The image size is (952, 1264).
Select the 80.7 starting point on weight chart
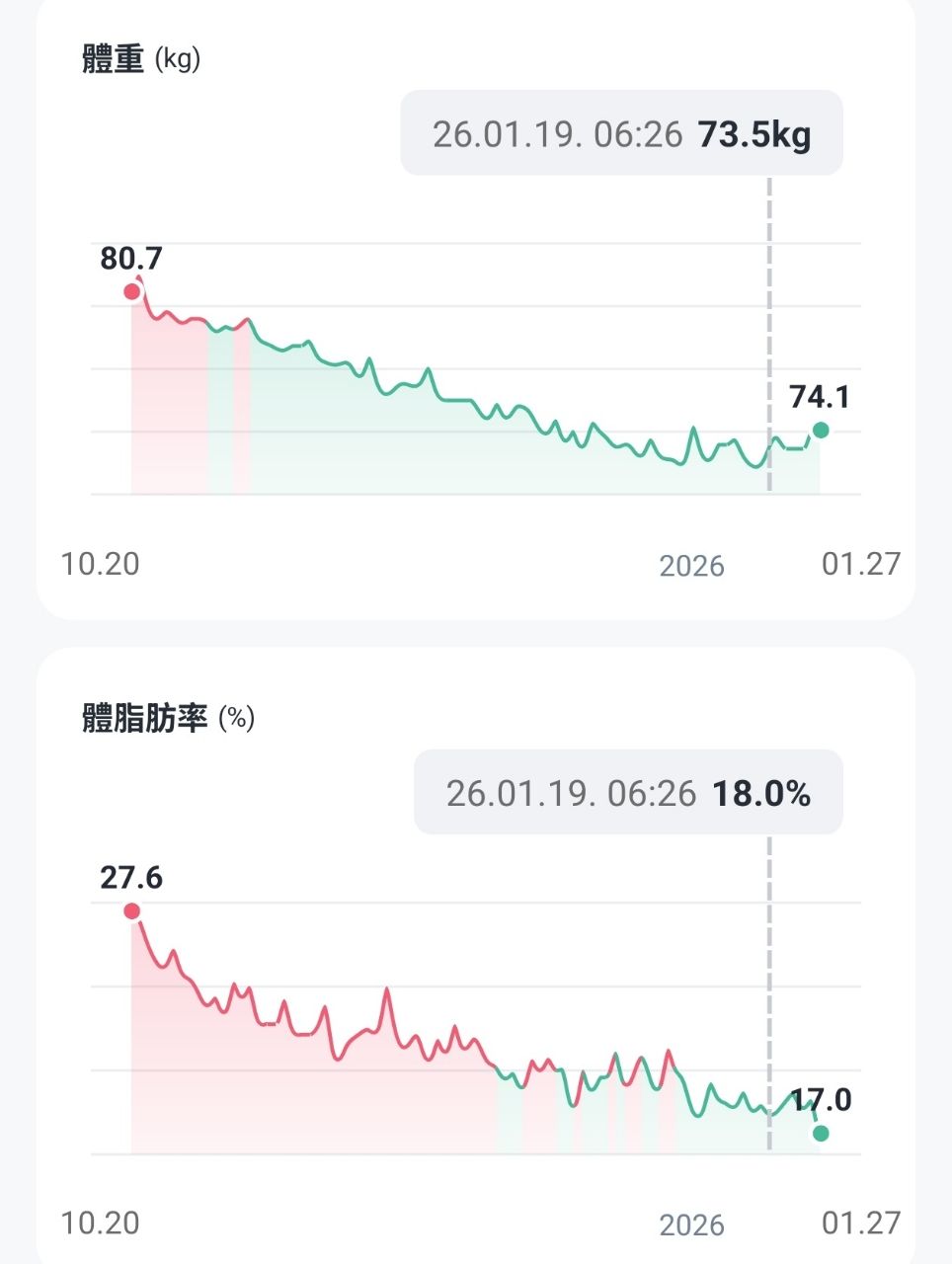click(x=131, y=291)
